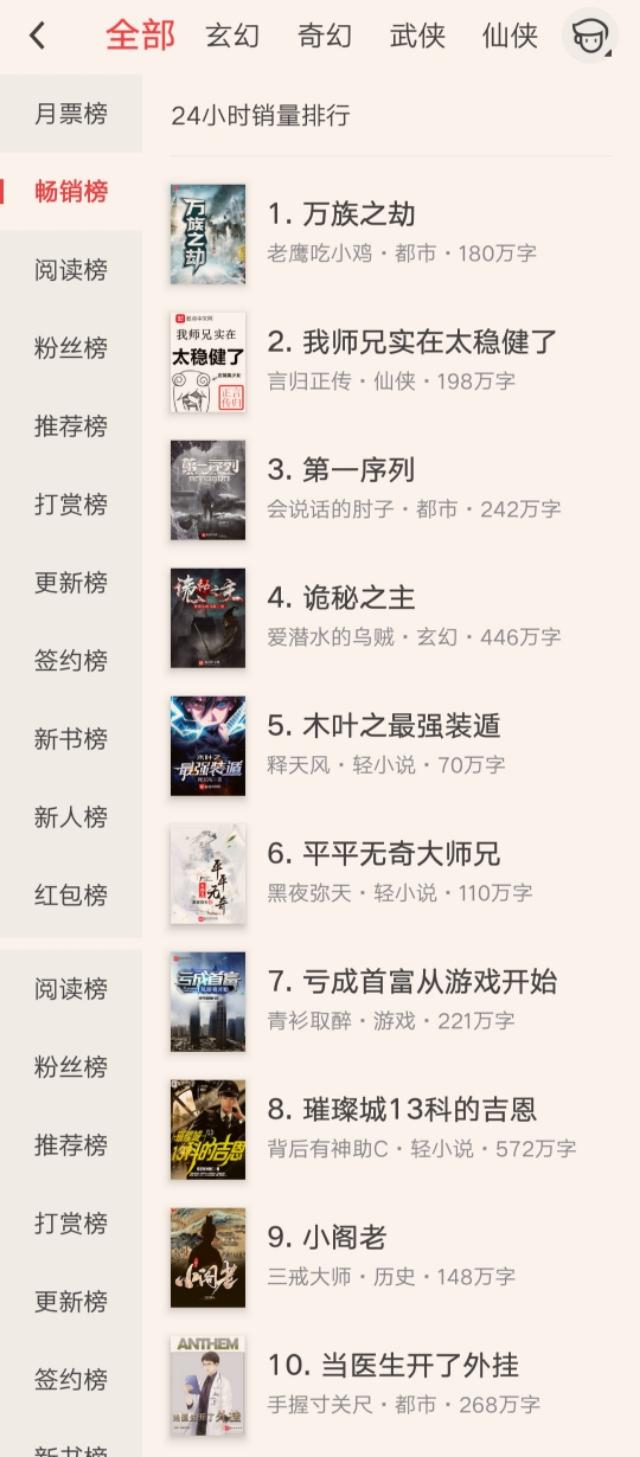Open the 月票榜 ranking list
The width and height of the screenshot is (640, 1457).
click(x=71, y=114)
